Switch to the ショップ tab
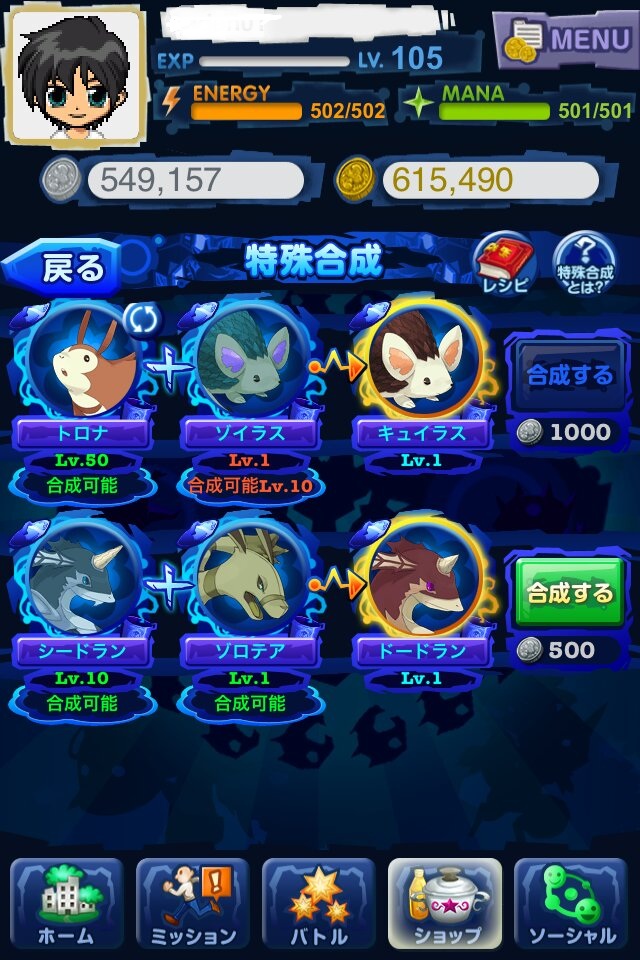The image size is (640, 960). pyautogui.click(x=445, y=903)
